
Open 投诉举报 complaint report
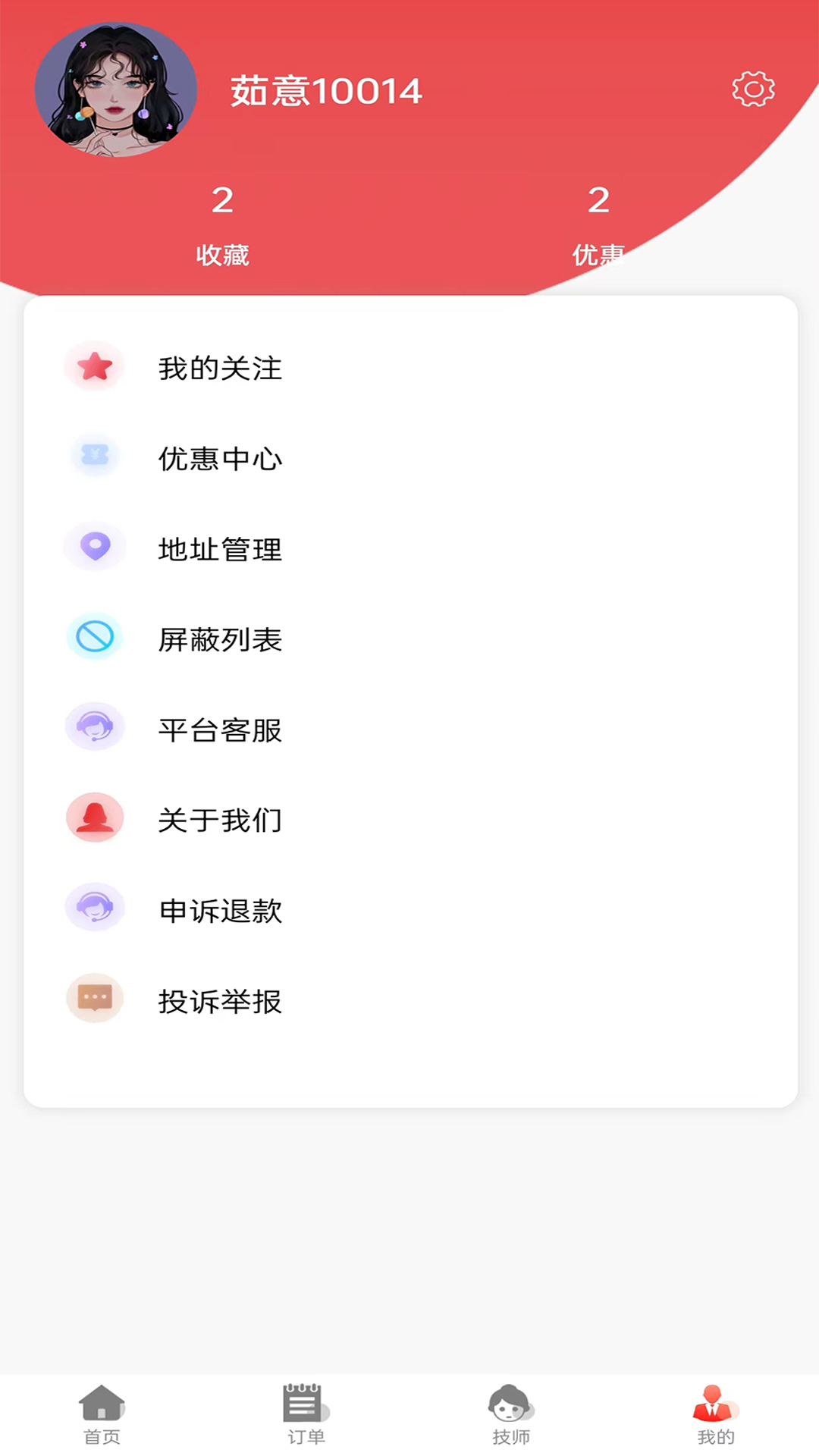pyautogui.click(x=220, y=1001)
